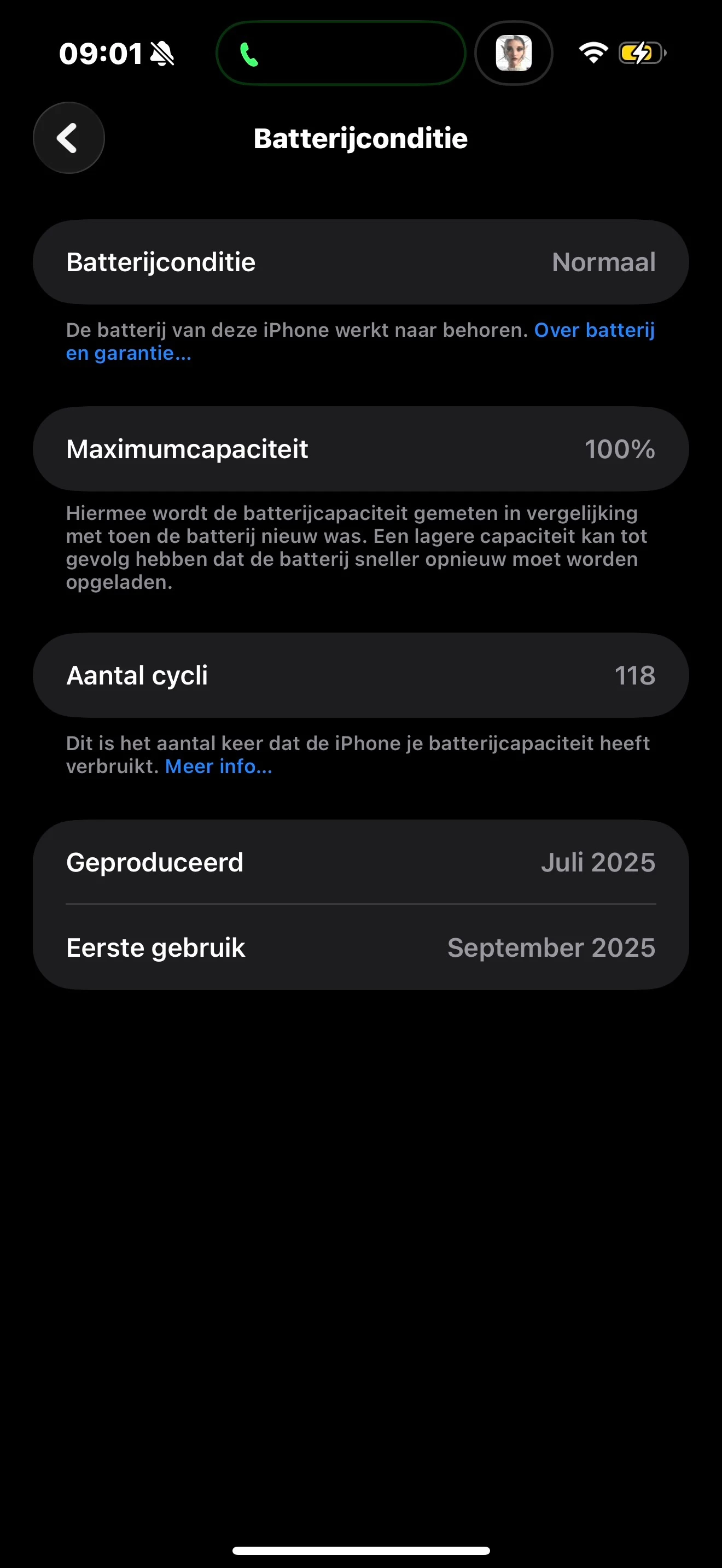Return to the ongoing call via green phone pill
This screenshot has height=1568, width=722.
pos(340,54)
